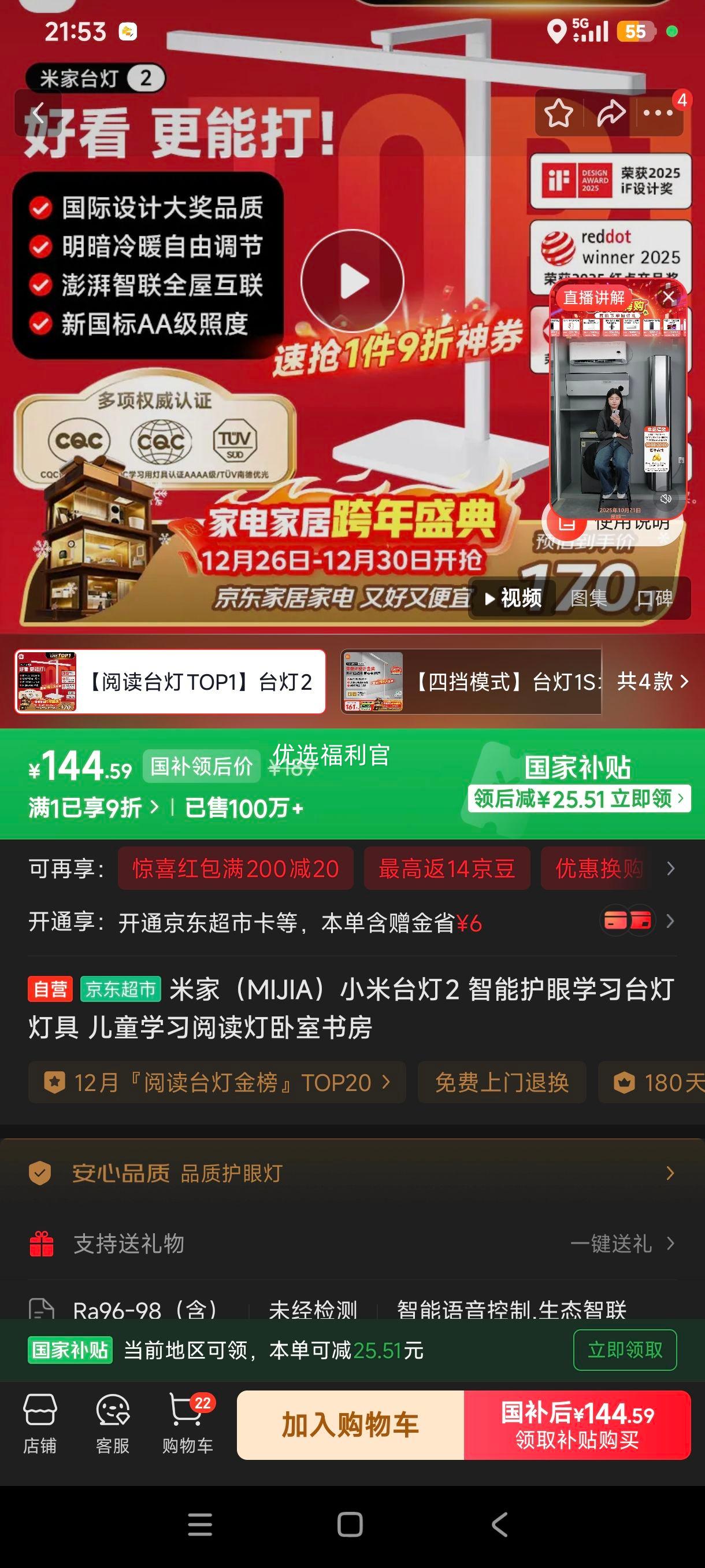Expand 开通享 京东超市卡 benefits

tap(670, 920)
